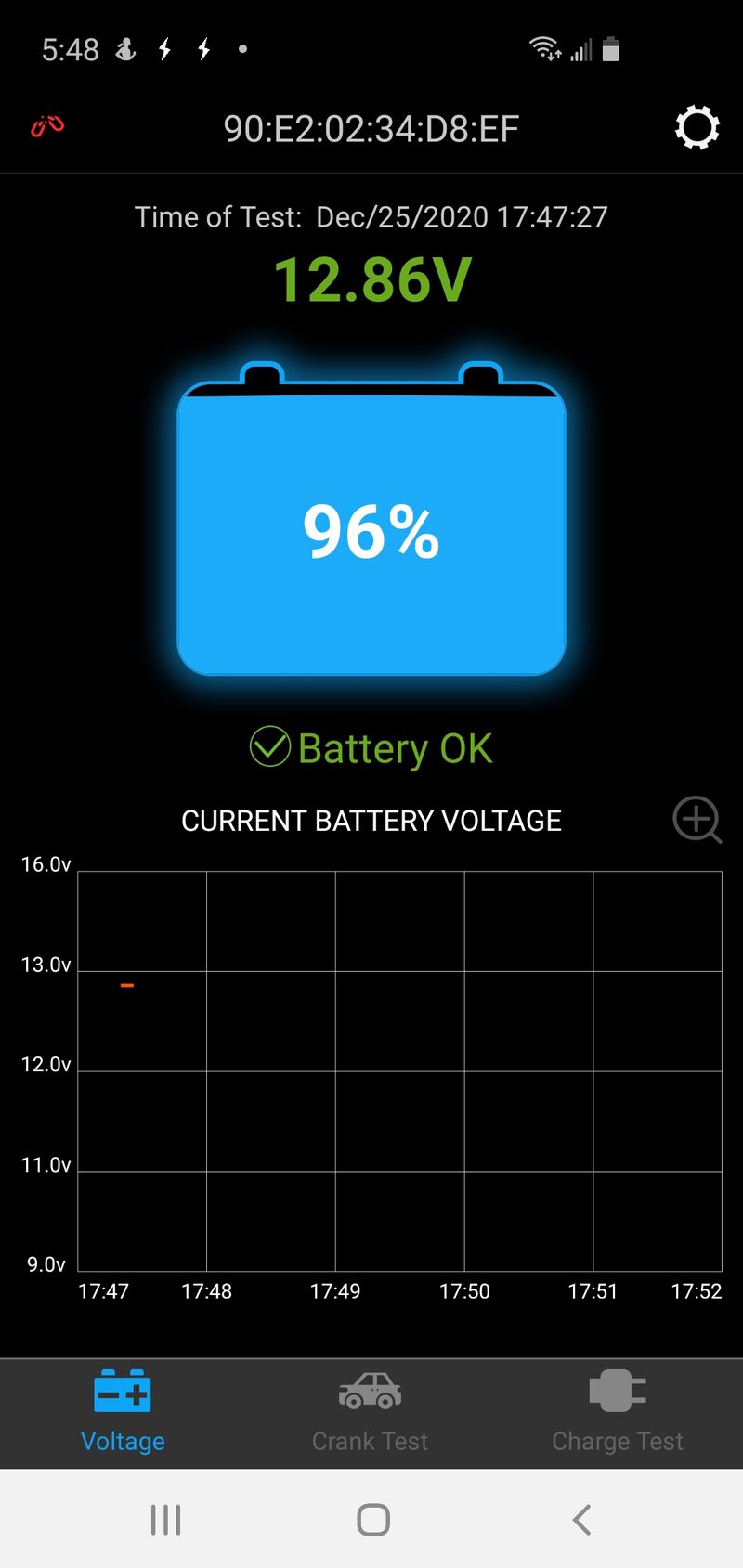Tap the red connection link icon
743x1568 pixels.
[47, 125]
